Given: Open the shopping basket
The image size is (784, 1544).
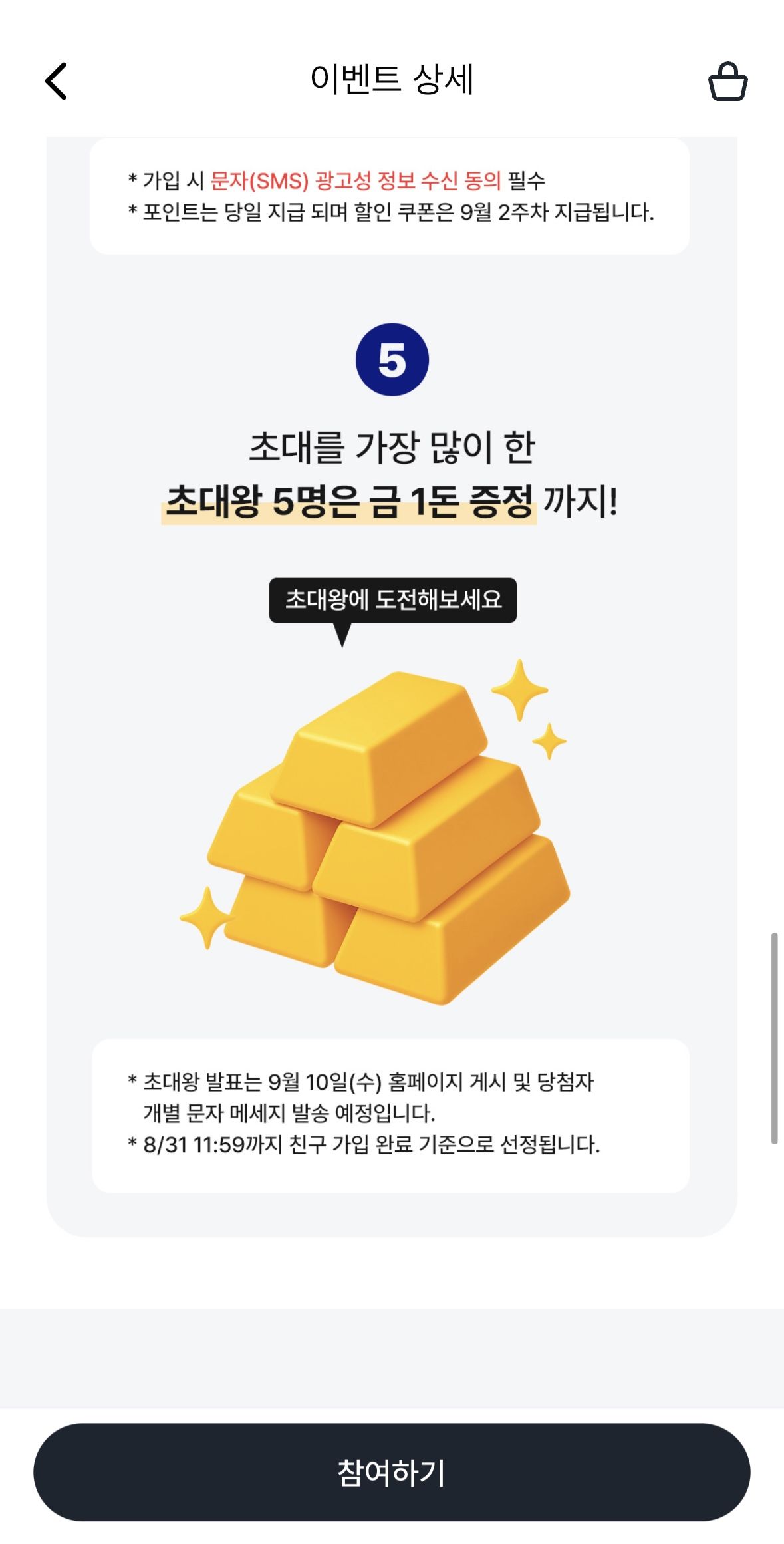Looking at the screenshot, I should pos(727,81).
